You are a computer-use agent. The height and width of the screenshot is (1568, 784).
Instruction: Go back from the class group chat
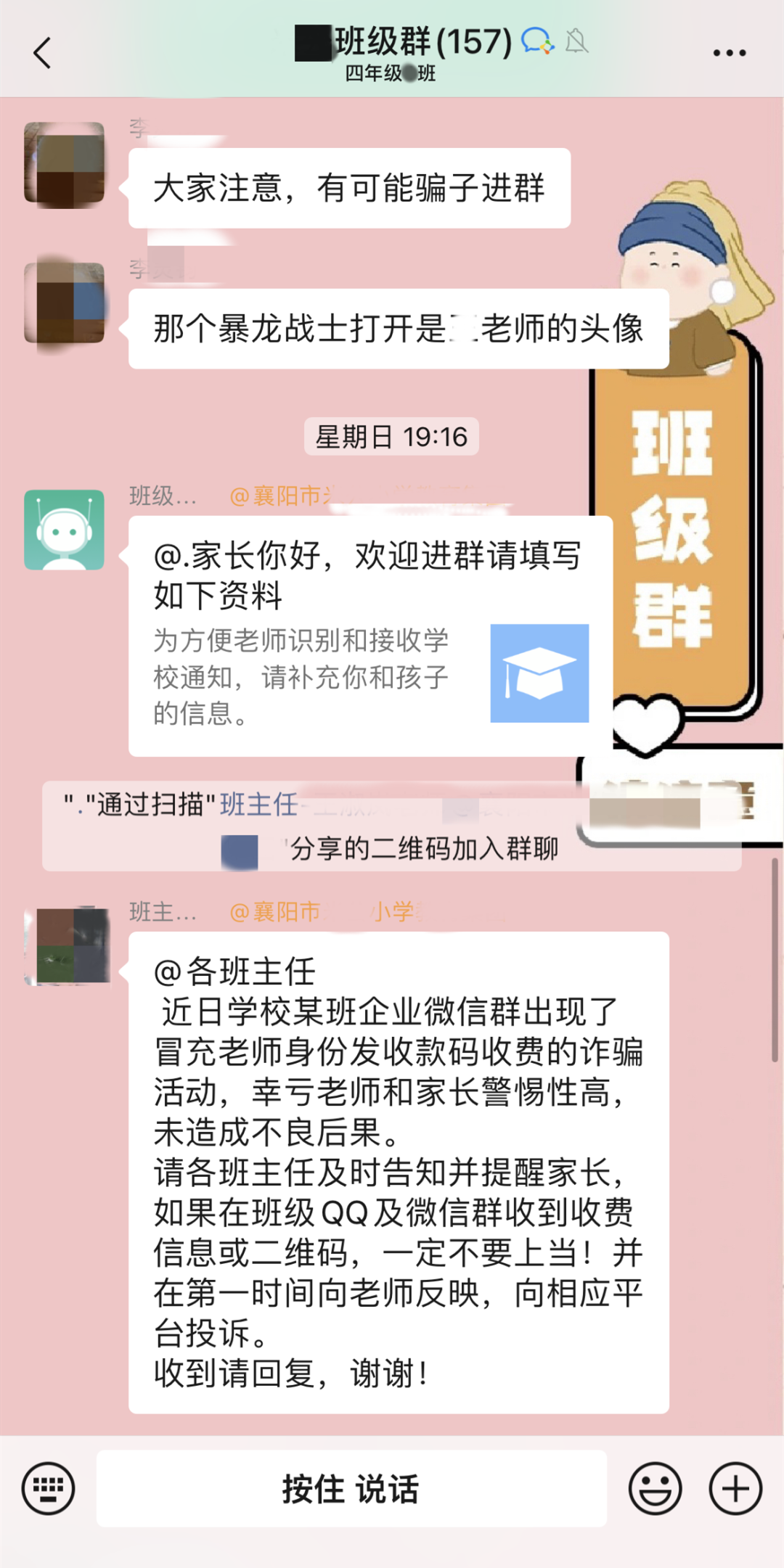pos(43,54)
